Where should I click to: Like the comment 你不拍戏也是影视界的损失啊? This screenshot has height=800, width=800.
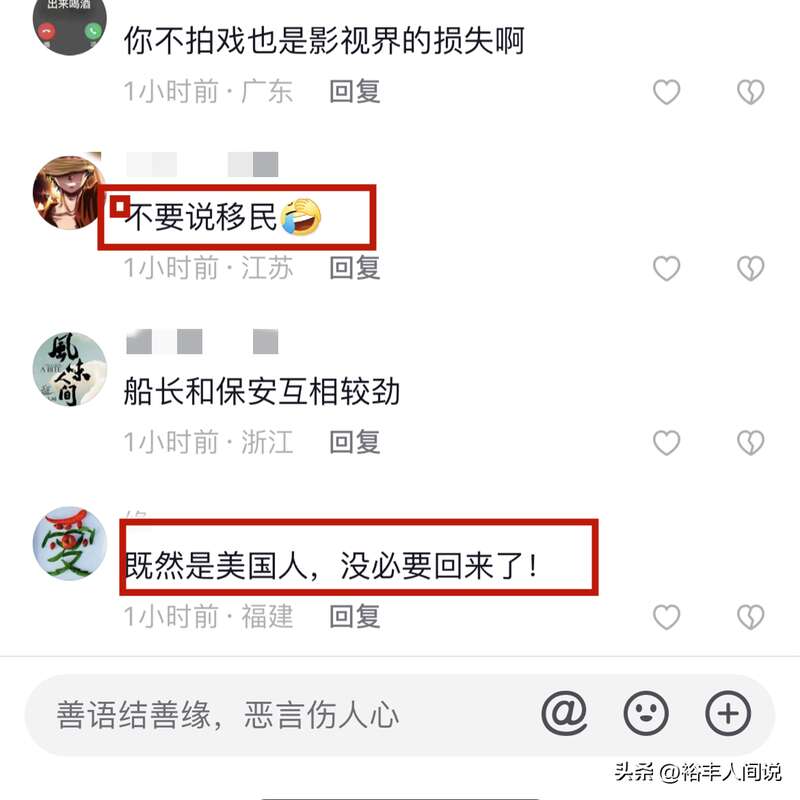click(x=666, y=93)
